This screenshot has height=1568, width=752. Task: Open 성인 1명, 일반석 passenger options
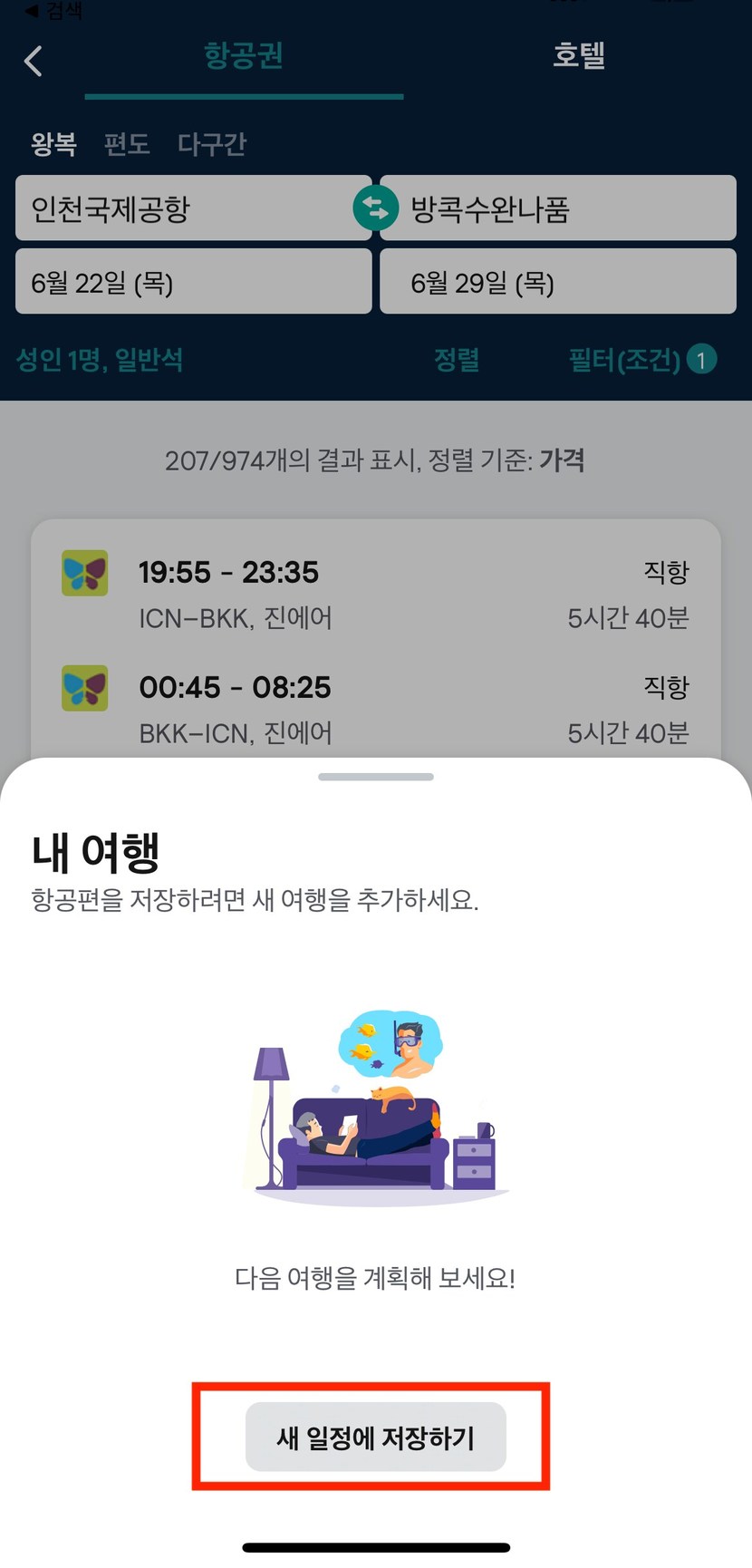tap(100, 360)
